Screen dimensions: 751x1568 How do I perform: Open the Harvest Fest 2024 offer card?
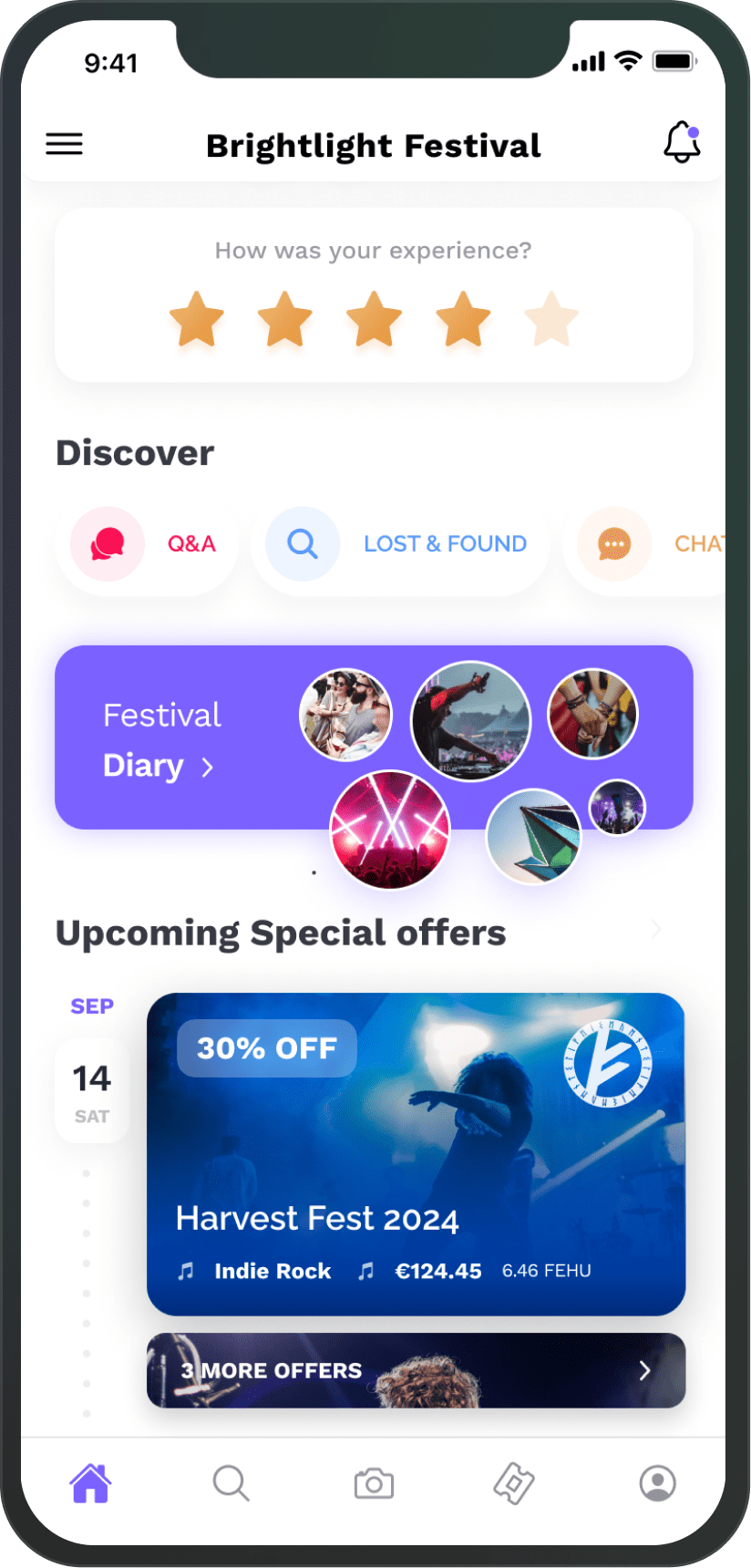click(416, 1153)
